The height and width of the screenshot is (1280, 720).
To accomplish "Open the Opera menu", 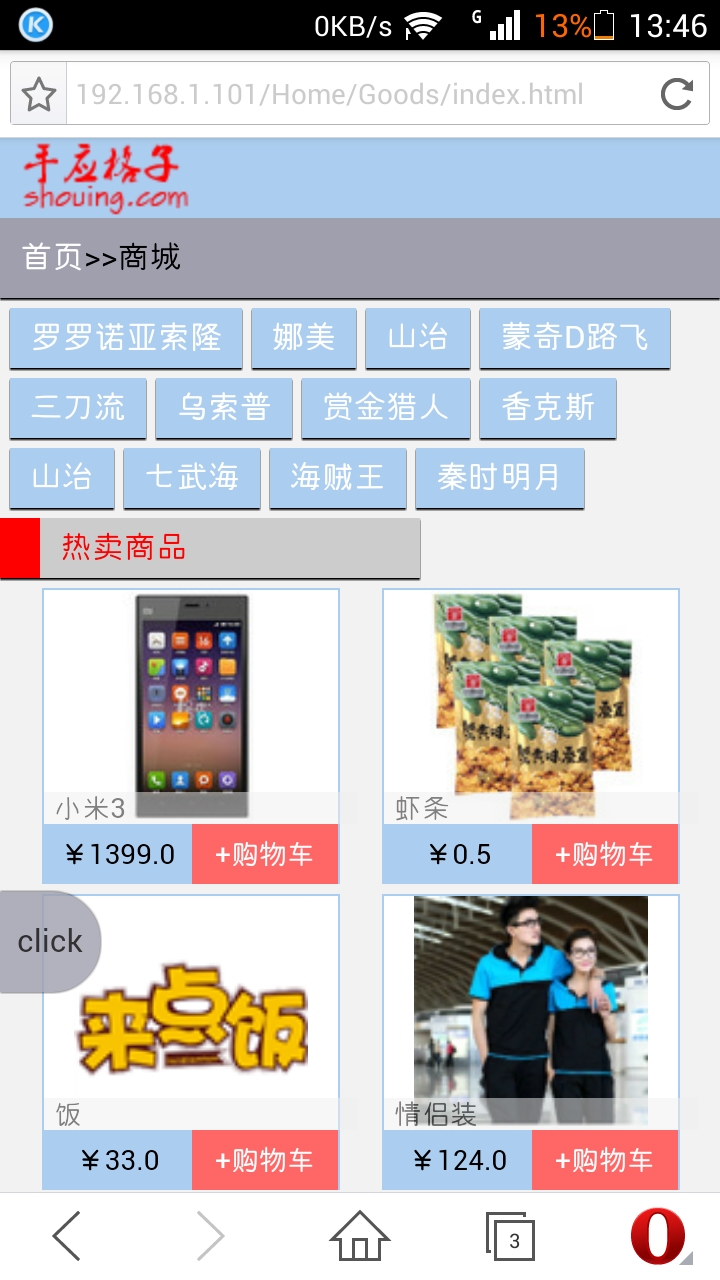I will pos(659,1238).
